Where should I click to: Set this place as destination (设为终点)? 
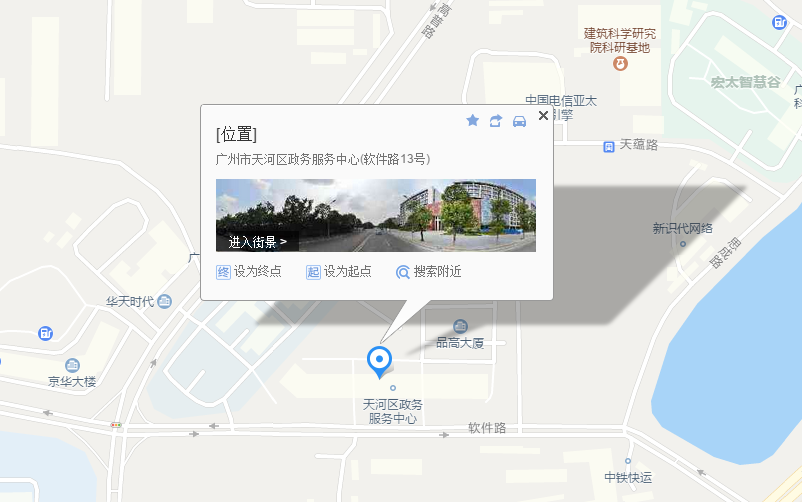tap(249, 271)
